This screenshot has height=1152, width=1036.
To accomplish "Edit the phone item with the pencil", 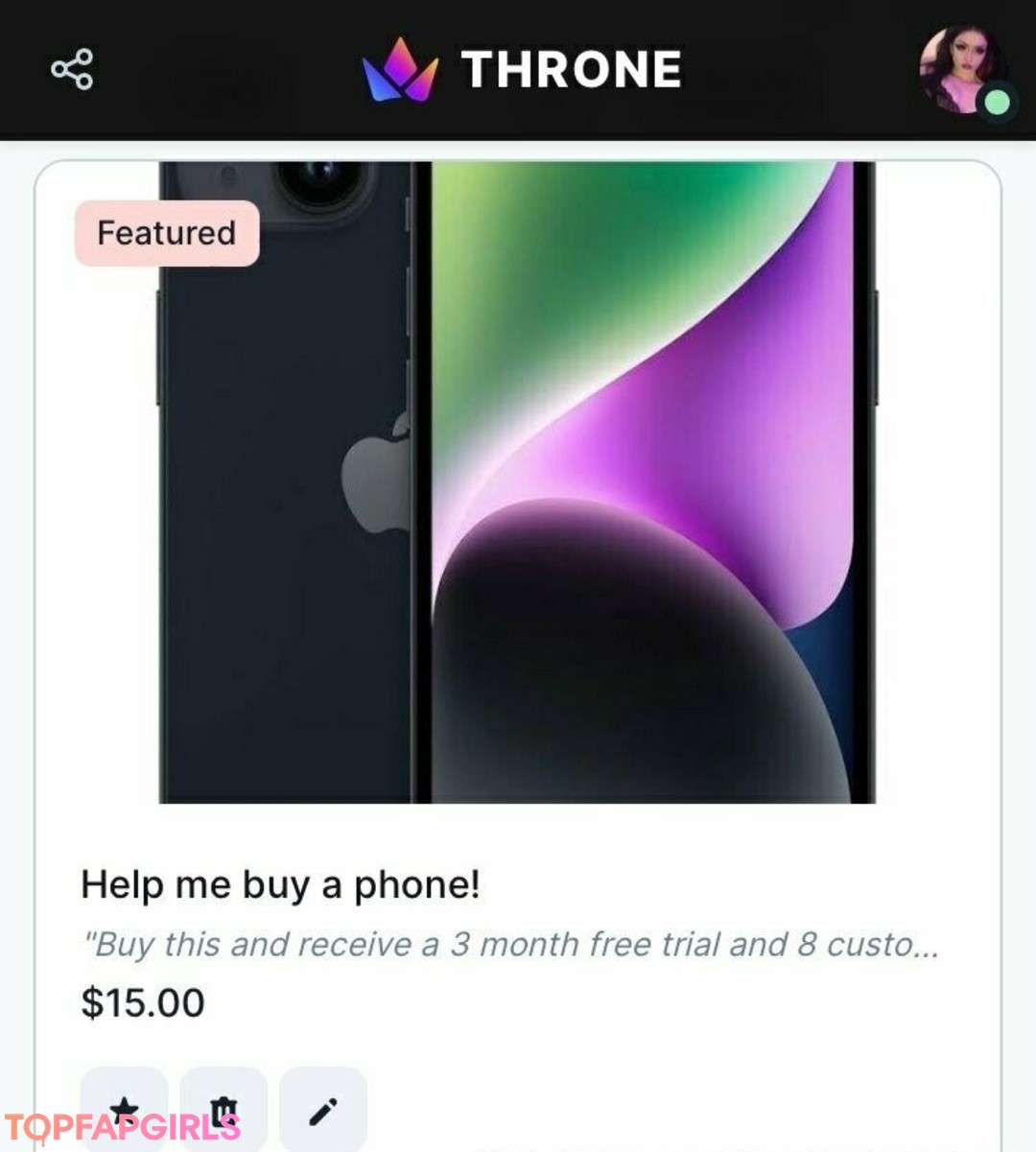I will point(323,1110).
